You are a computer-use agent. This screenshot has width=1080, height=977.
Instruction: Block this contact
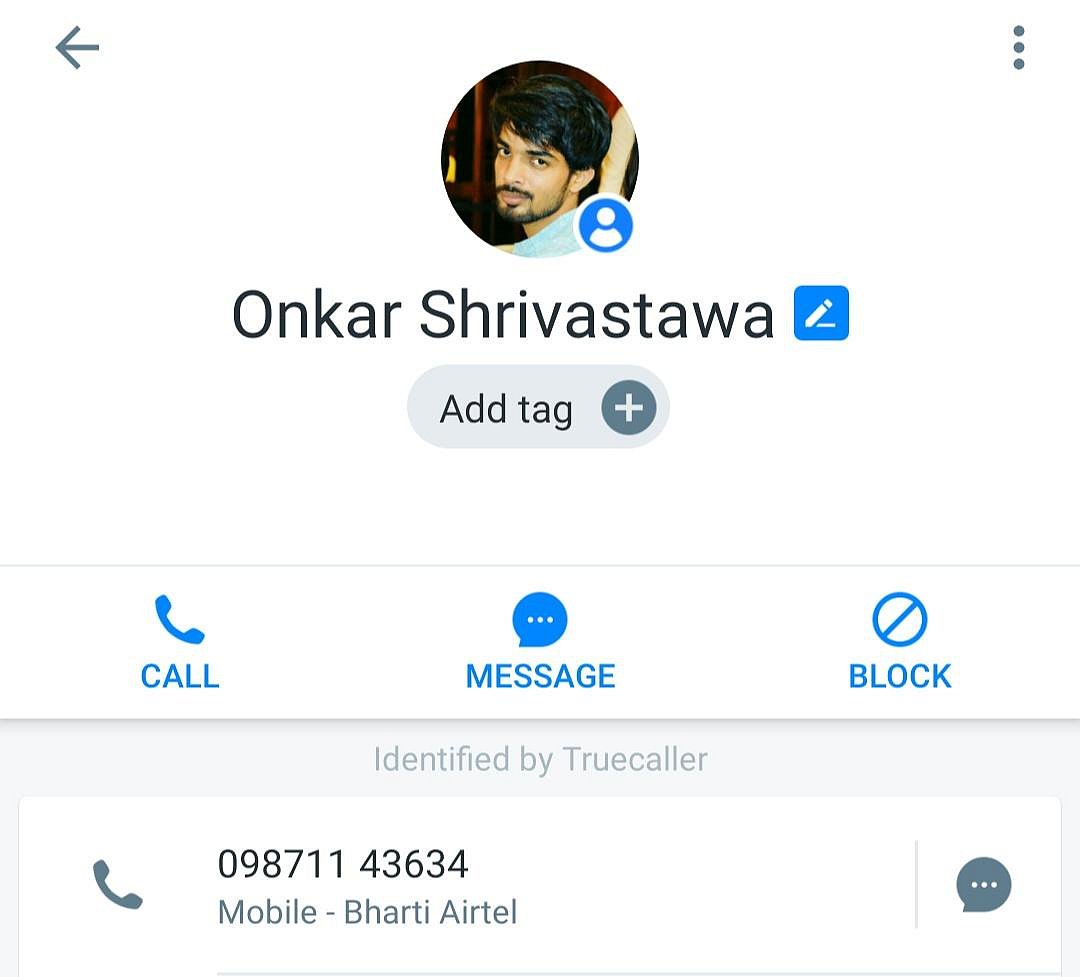tap(899, 643)
